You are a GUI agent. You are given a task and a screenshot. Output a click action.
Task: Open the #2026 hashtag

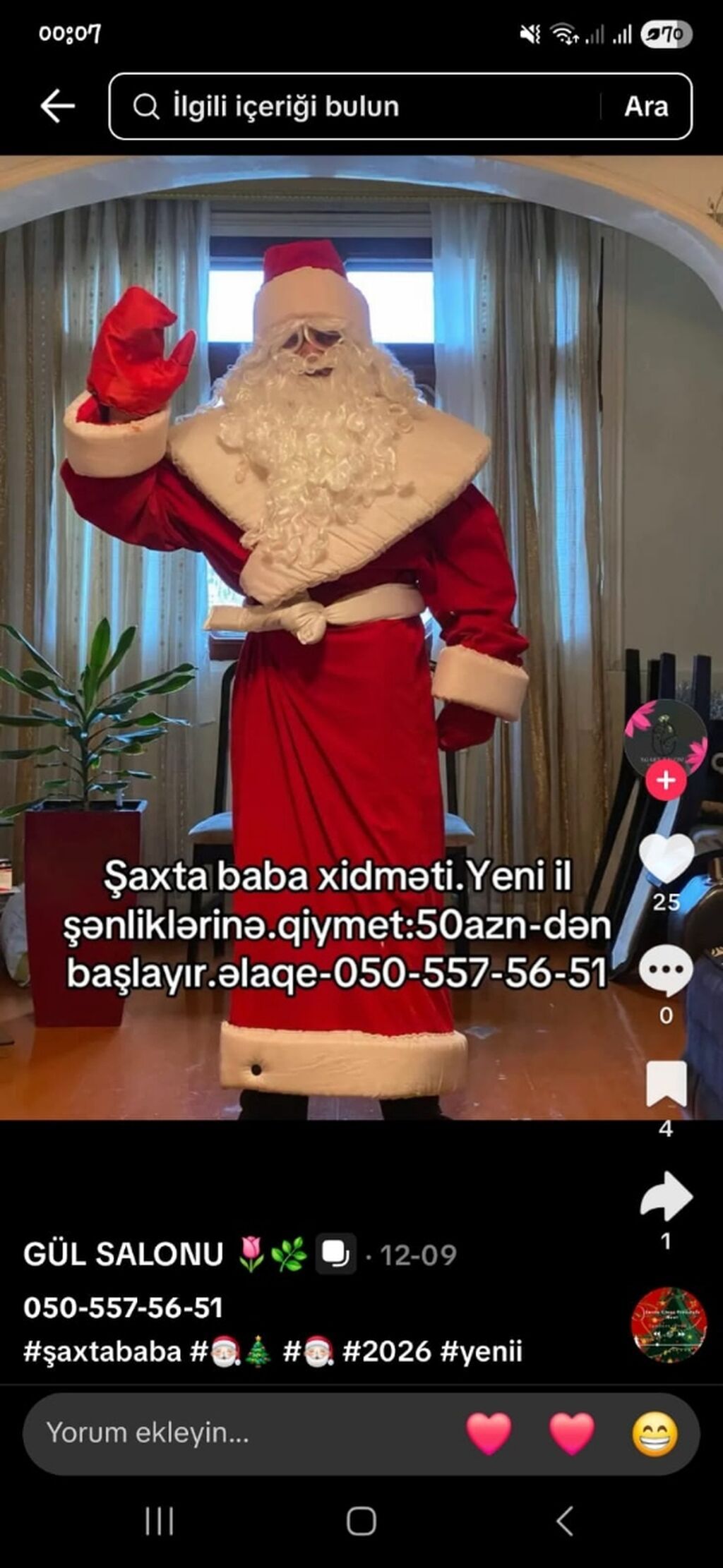click(x=386, y=1351)
